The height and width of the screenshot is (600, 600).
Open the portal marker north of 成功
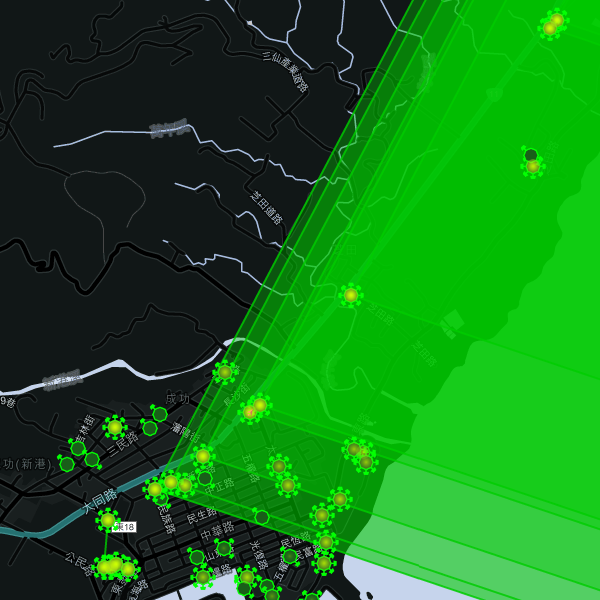point(225,372)
